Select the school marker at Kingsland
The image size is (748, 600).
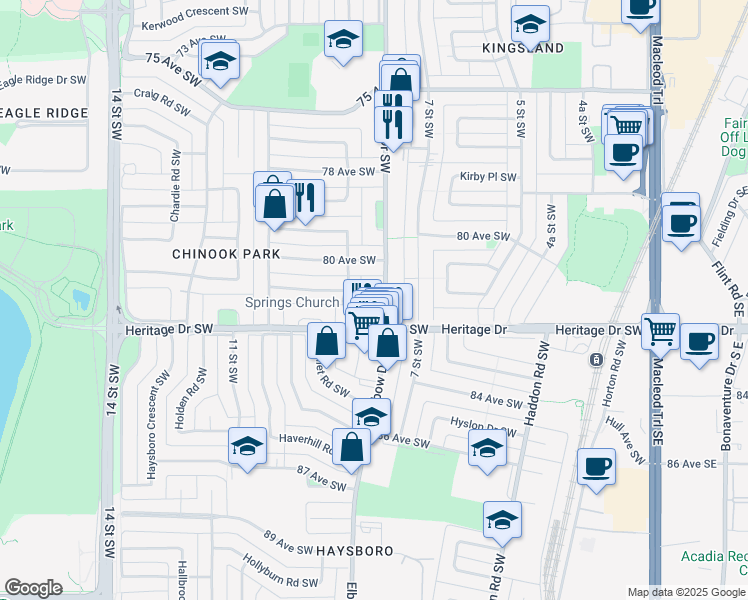530,25
